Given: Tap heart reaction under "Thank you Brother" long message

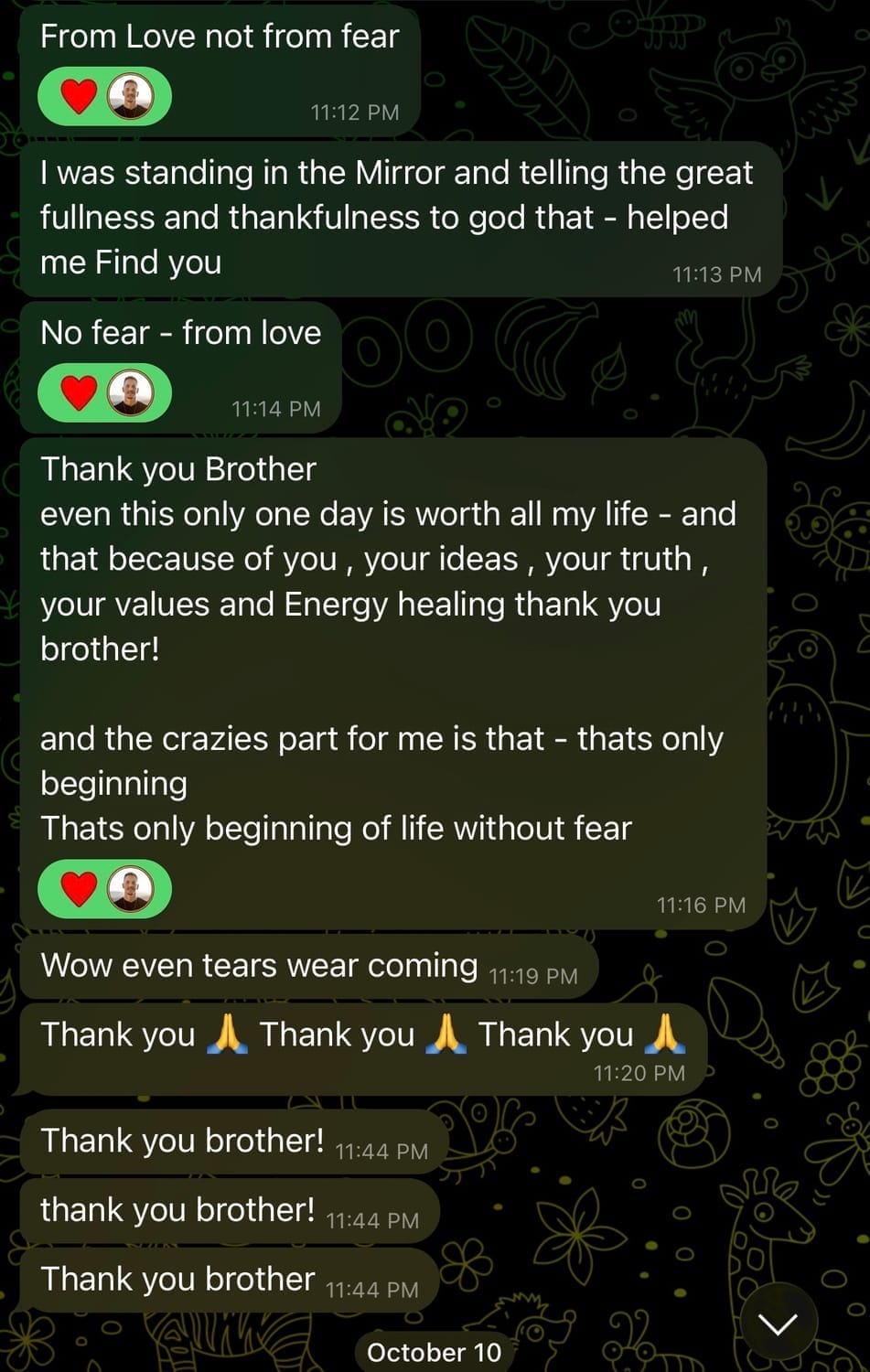Looking at the screenshot, I should pos(80,888).
